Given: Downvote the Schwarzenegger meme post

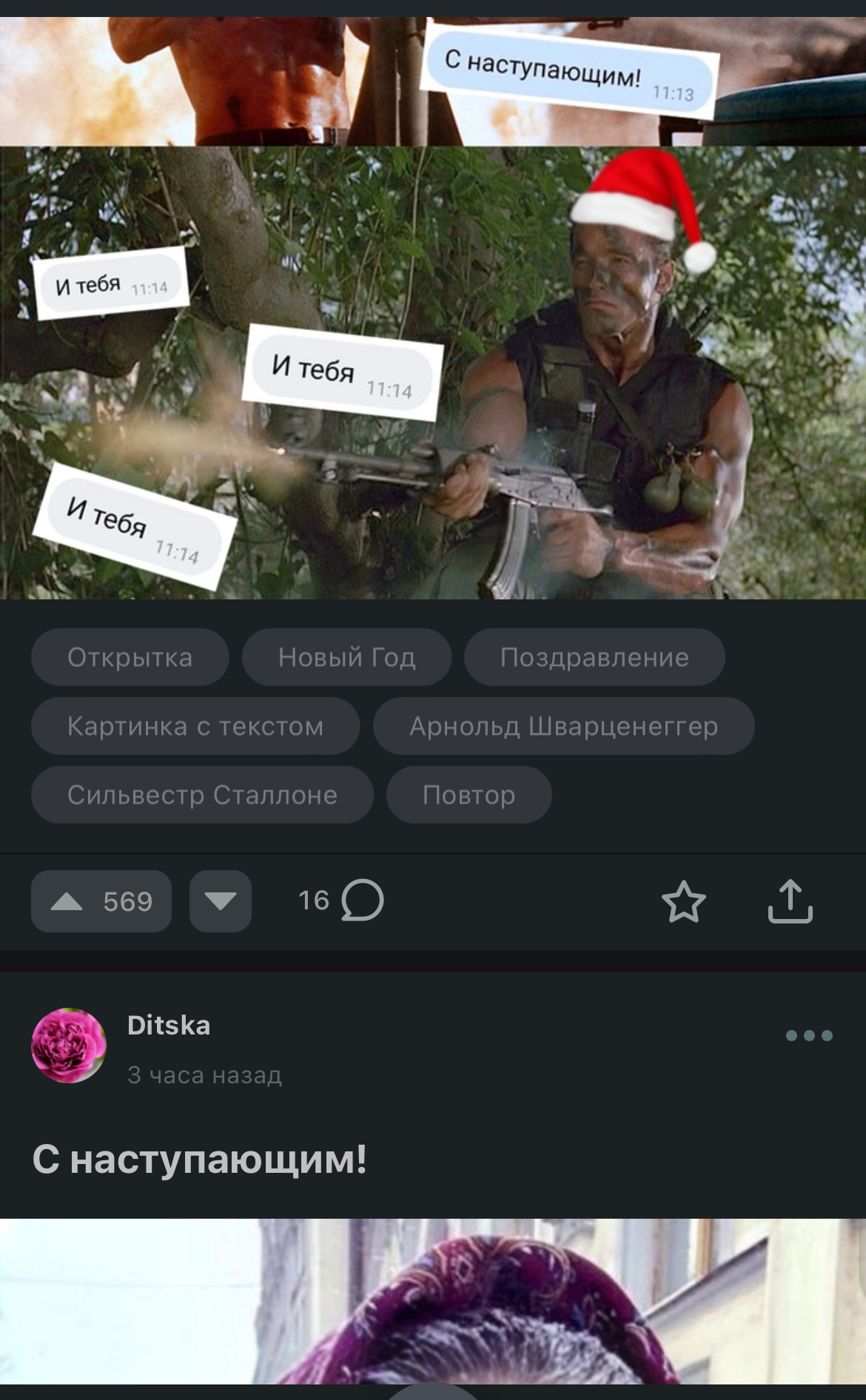Looking at the screenshot, I should click(x=220, y=901).
